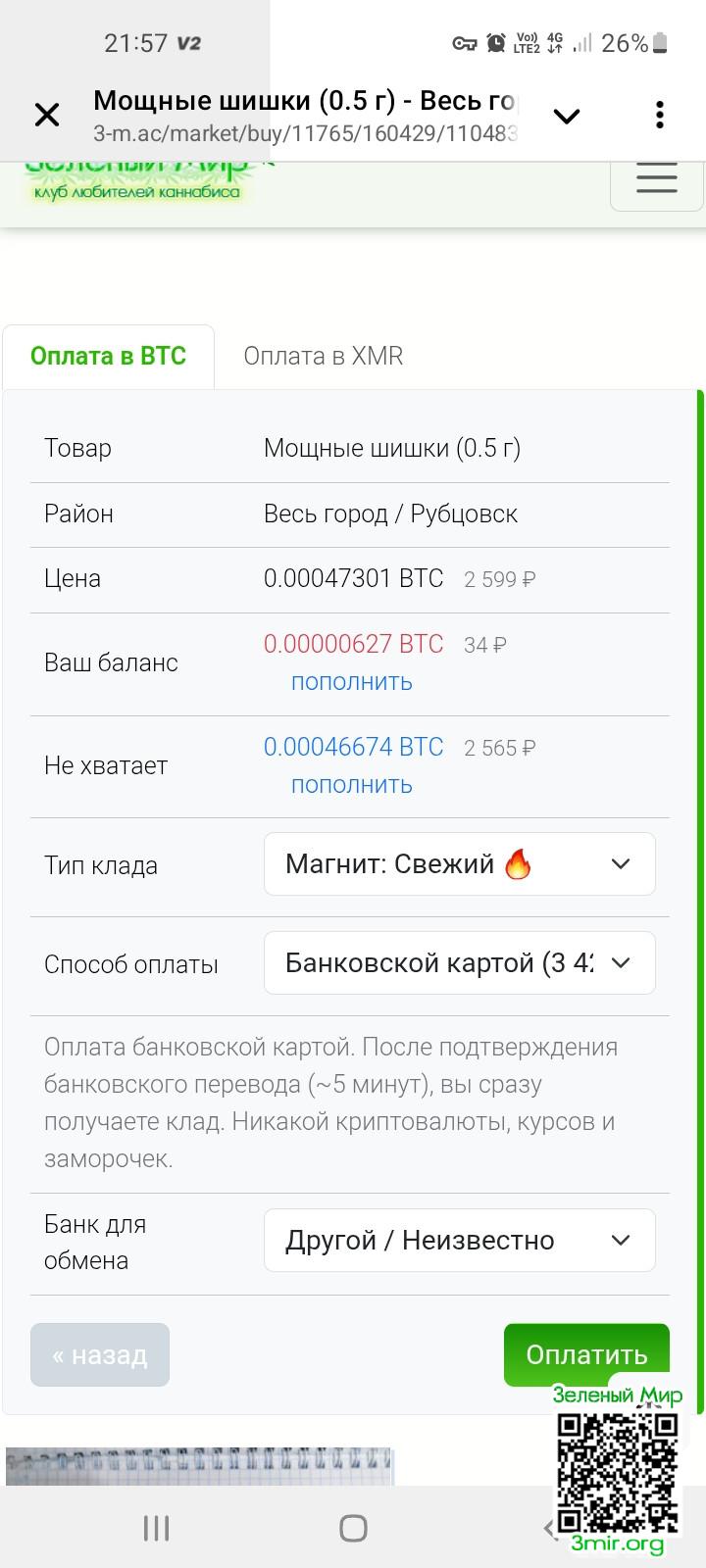Viewport: 706px width, 1568px height.
Task: Go to the home screen
Action: (x=353, y=1528)
